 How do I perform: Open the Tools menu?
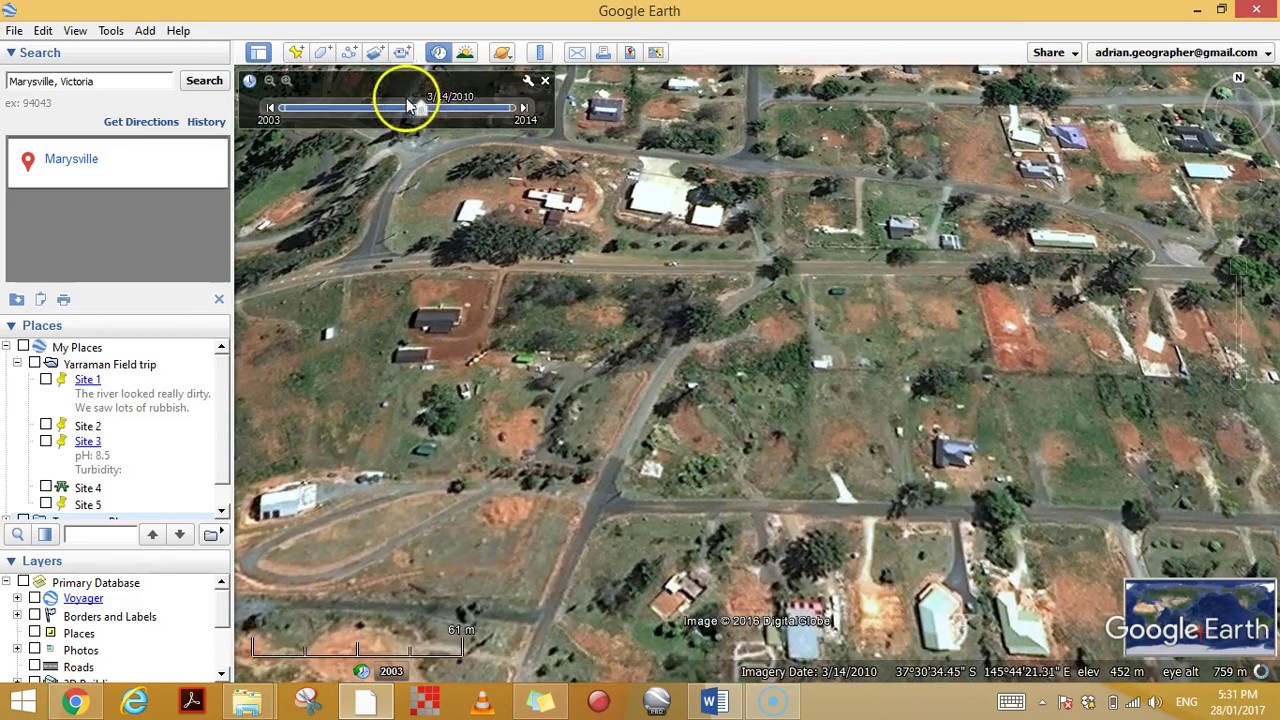click(110, 31)
